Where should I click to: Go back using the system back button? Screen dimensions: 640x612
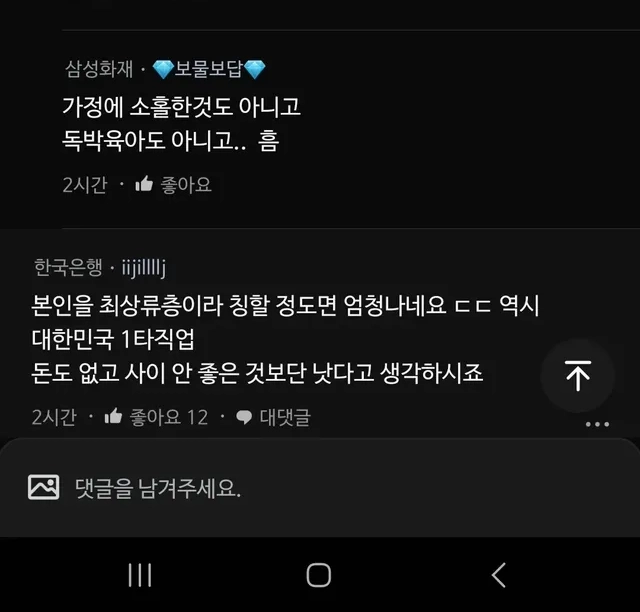pos(499,574)
